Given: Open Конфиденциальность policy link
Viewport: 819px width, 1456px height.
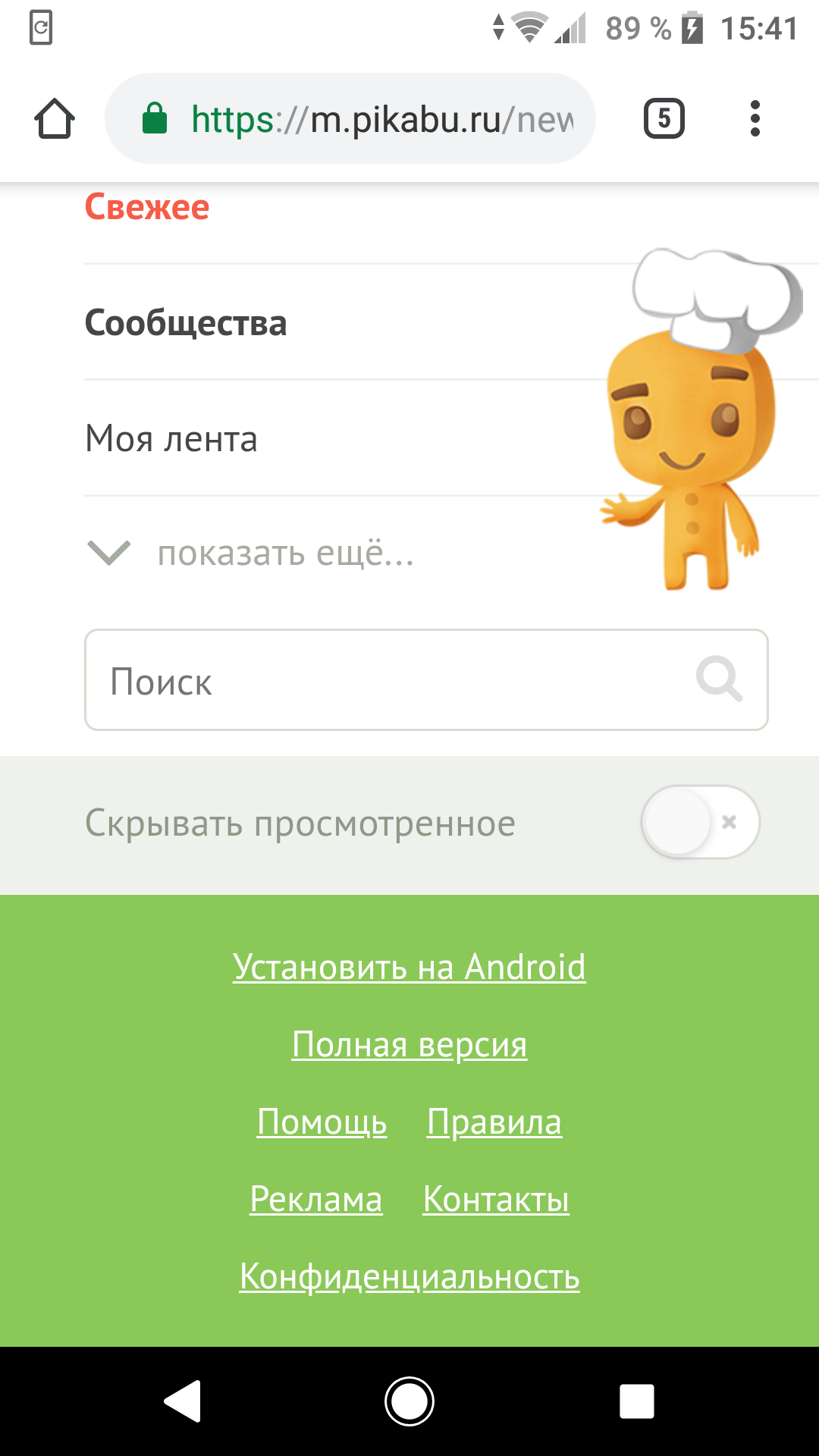Looking at the screenshot, I should click(x=409, y=1276).
